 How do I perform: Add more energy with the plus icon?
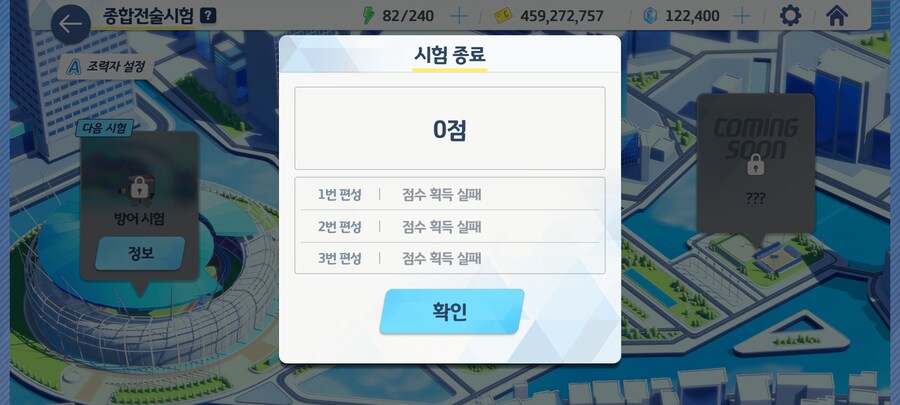click(x=459, y=15)
